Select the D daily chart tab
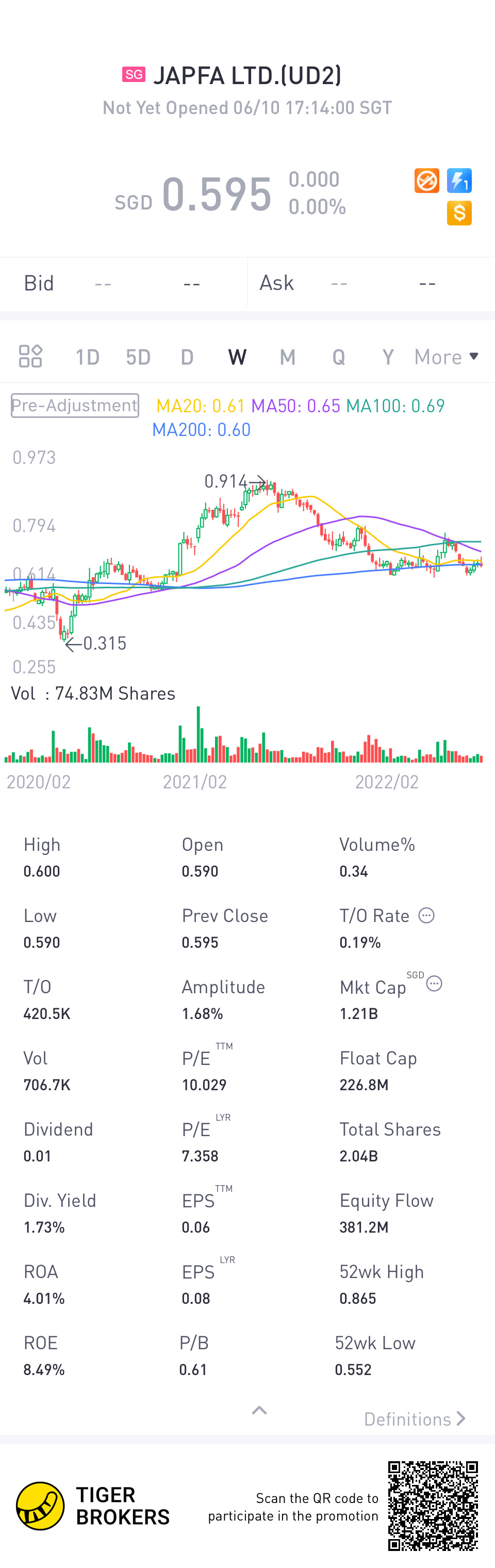The width and height of the screenshot is (495, 1568). [x=187, y=357]
